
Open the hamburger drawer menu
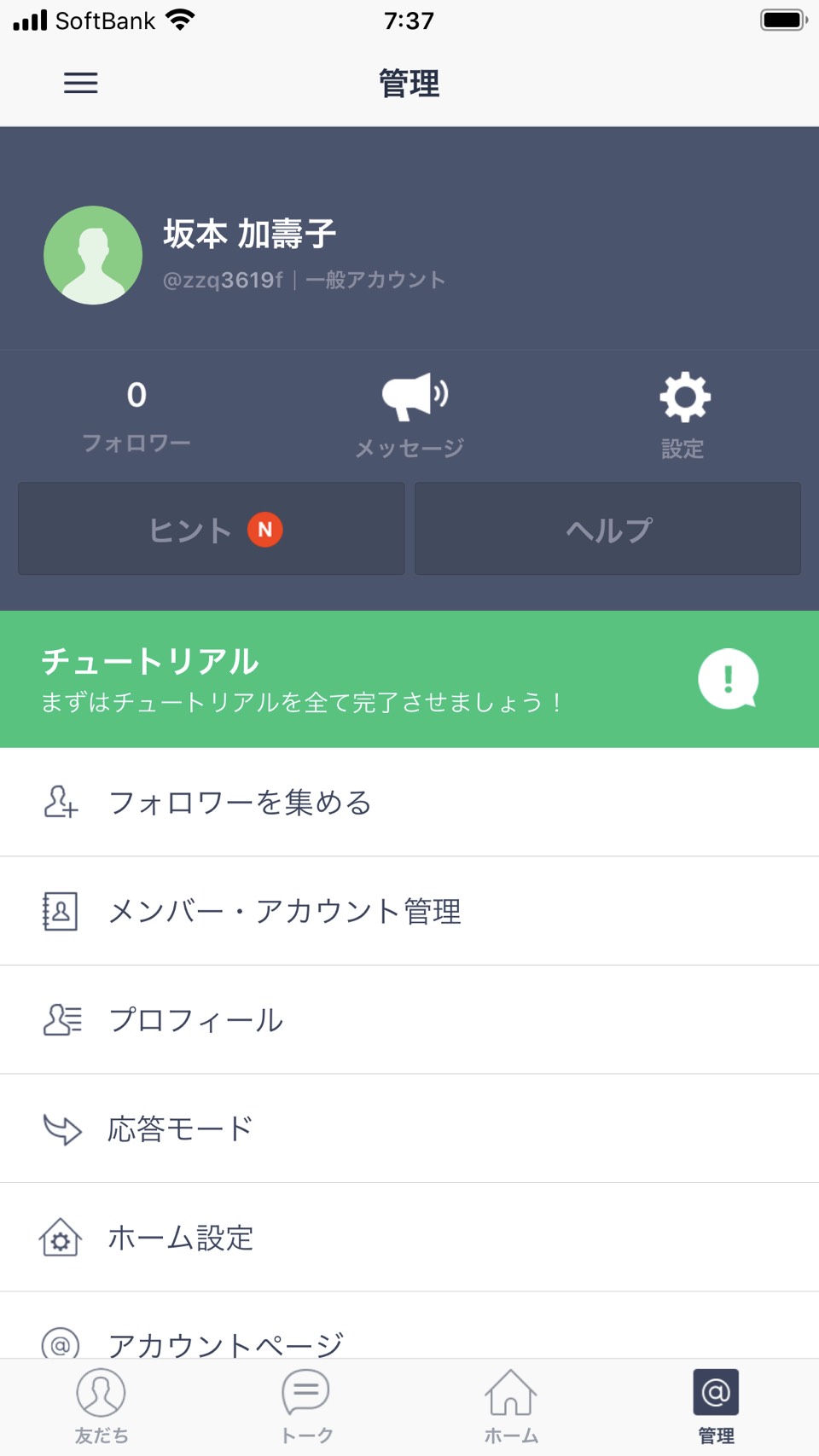(81, 83)
